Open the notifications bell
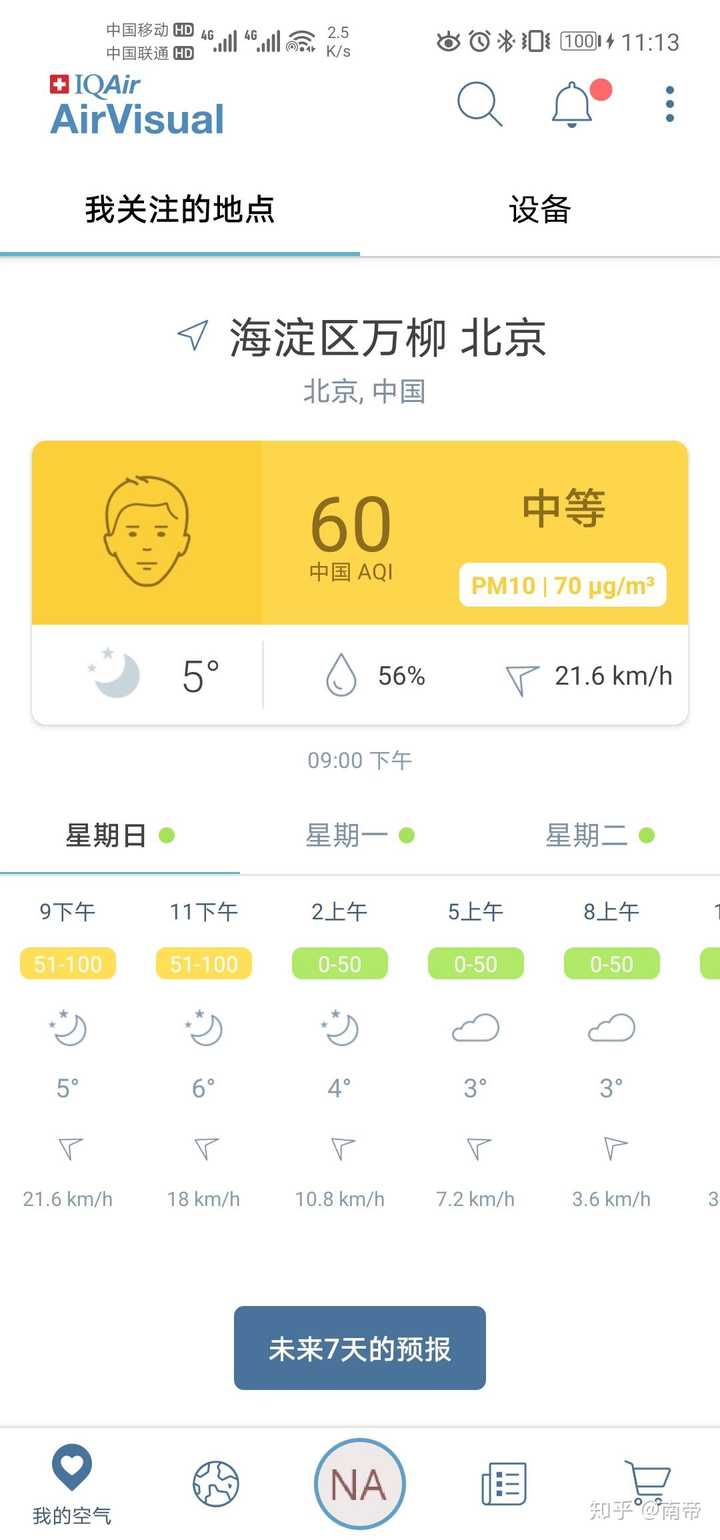Image resolution: width=720 pixels, height=1540 pixels. [x=571, y=104]
